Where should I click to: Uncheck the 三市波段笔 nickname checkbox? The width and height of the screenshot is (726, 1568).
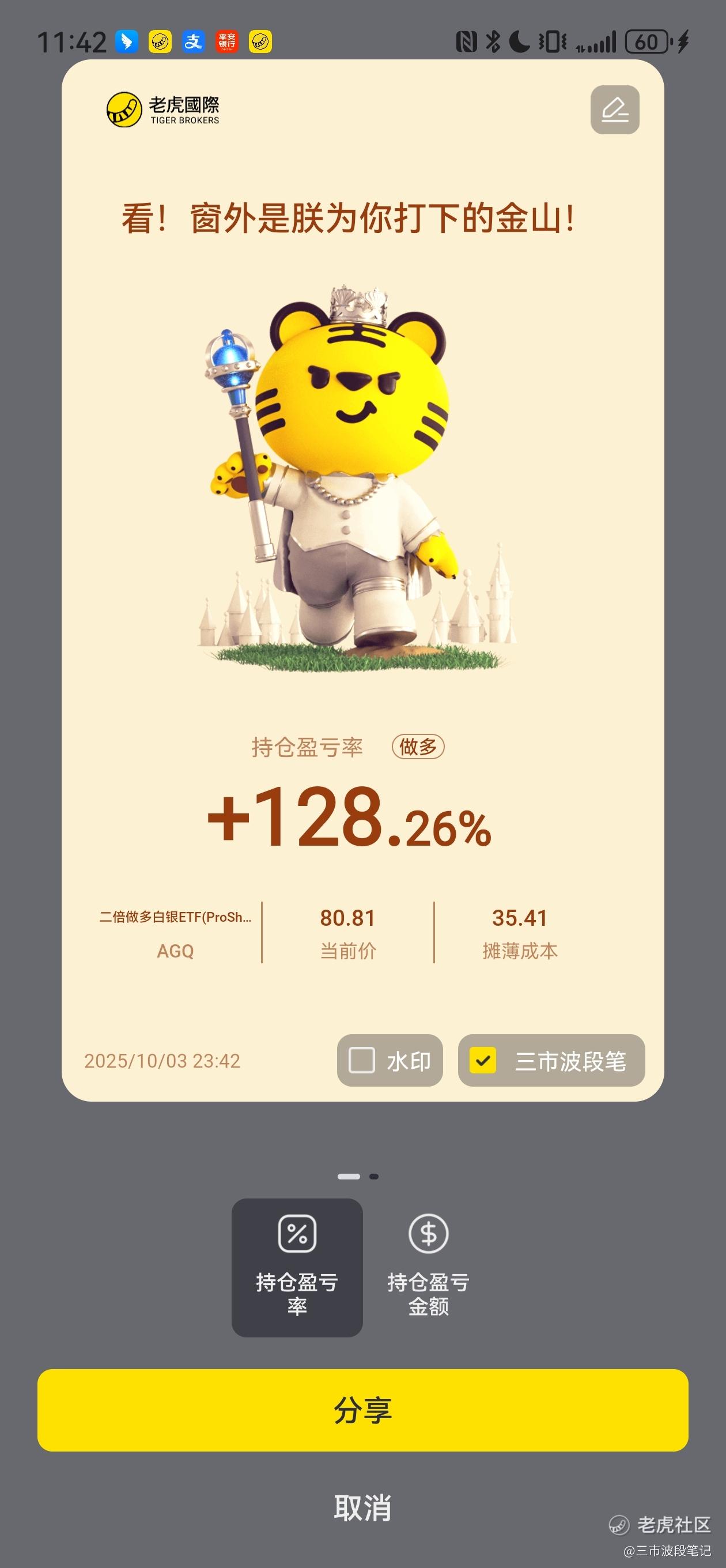coord(483,1060)
